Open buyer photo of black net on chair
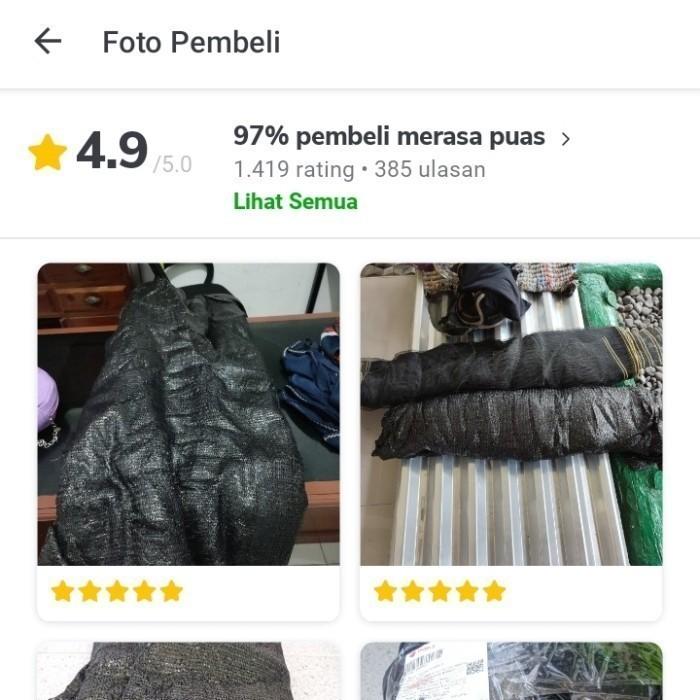 tap(188, 414)
